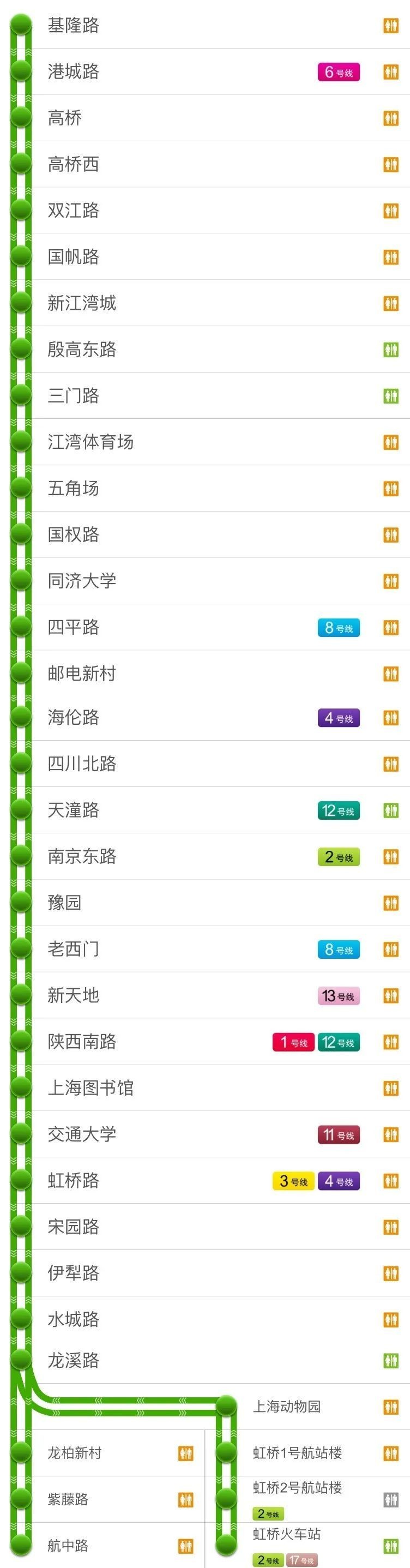
Task: Open station details for 新江湾城
Action: coord(82,303)
